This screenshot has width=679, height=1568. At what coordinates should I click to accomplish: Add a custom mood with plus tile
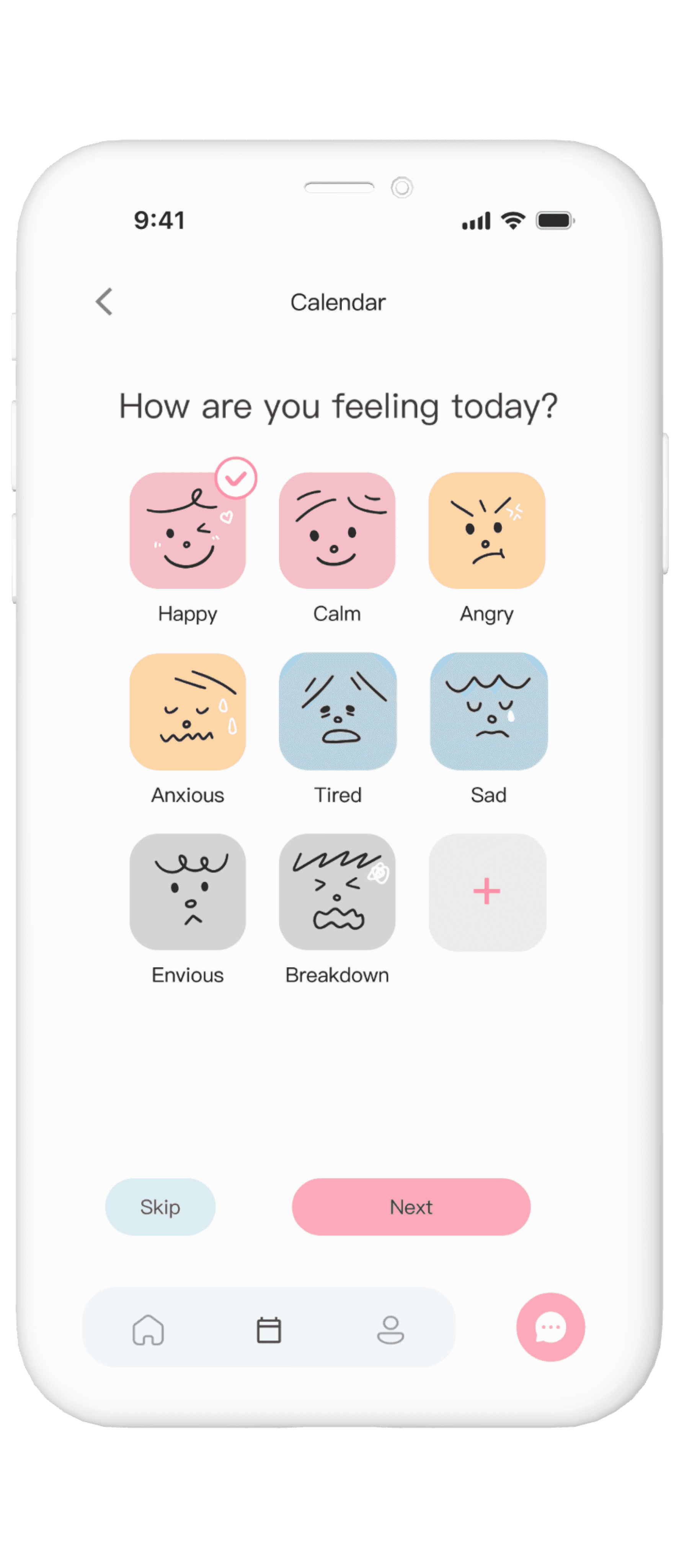(x=487, y=892)
